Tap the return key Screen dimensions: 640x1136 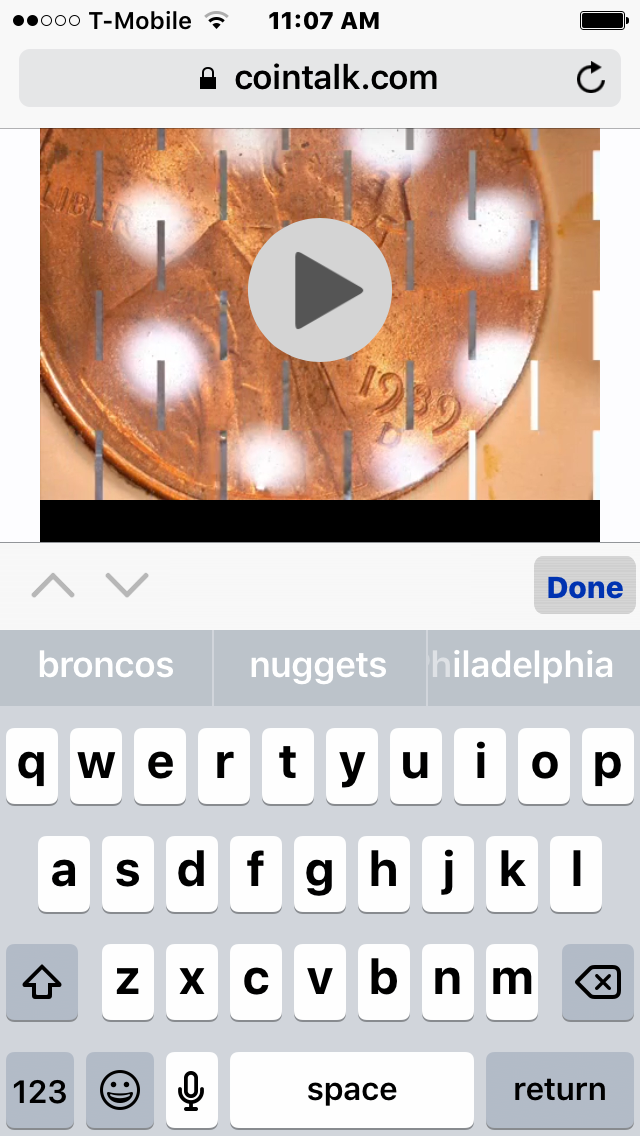coord(559,1090)
